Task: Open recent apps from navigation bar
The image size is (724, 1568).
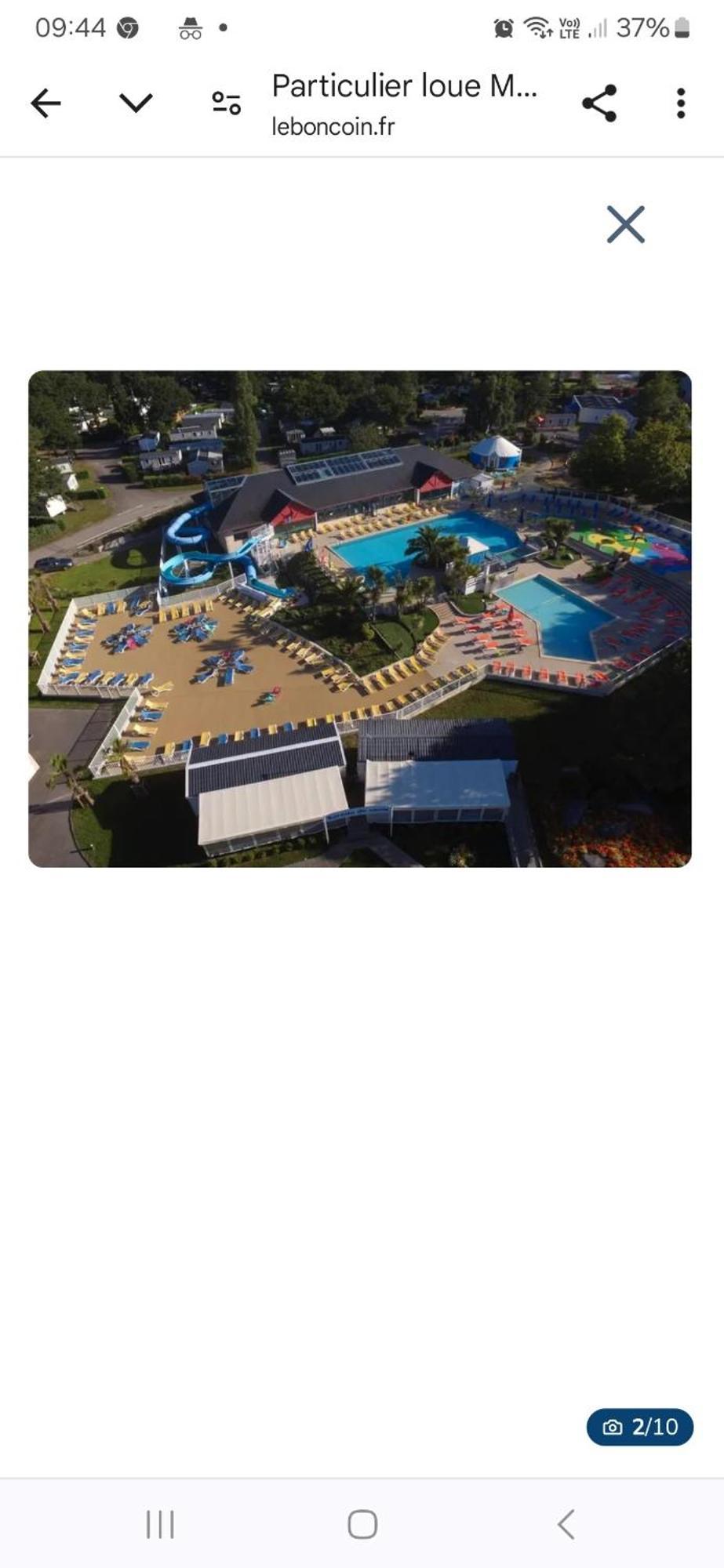Action: coord(160,1524)
